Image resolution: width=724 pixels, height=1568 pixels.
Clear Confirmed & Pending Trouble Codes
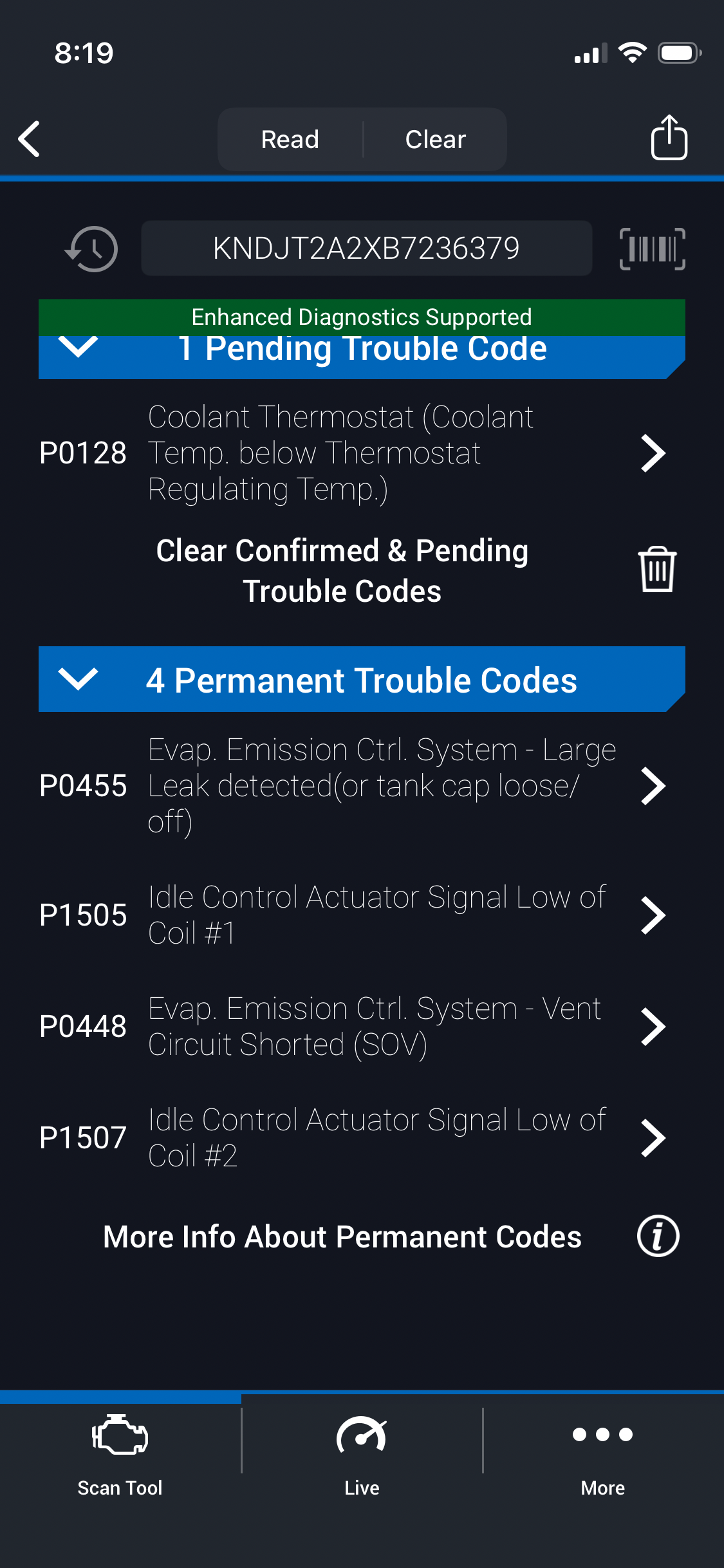[x=656, y=570]
